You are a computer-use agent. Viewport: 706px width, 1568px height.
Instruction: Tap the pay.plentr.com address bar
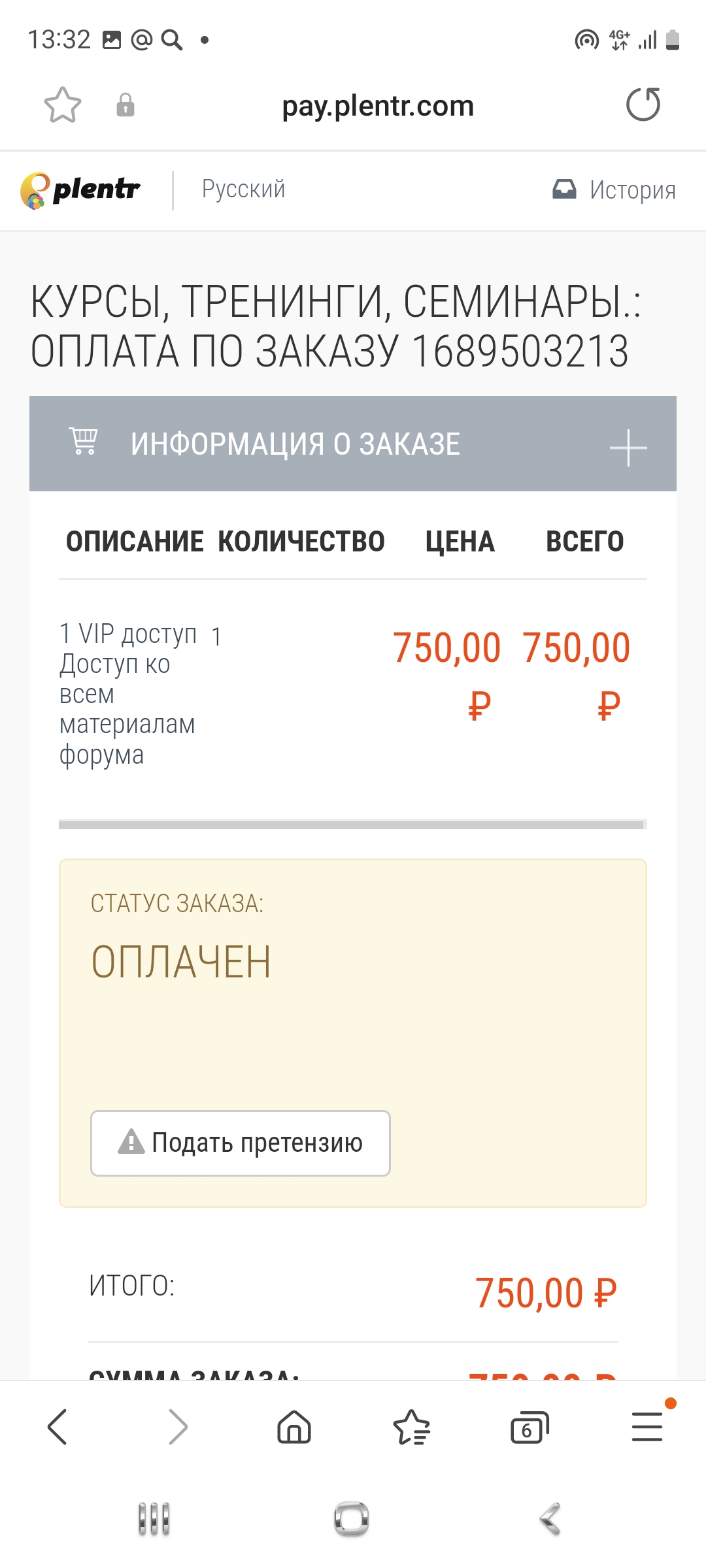click(x=378, y=106)
